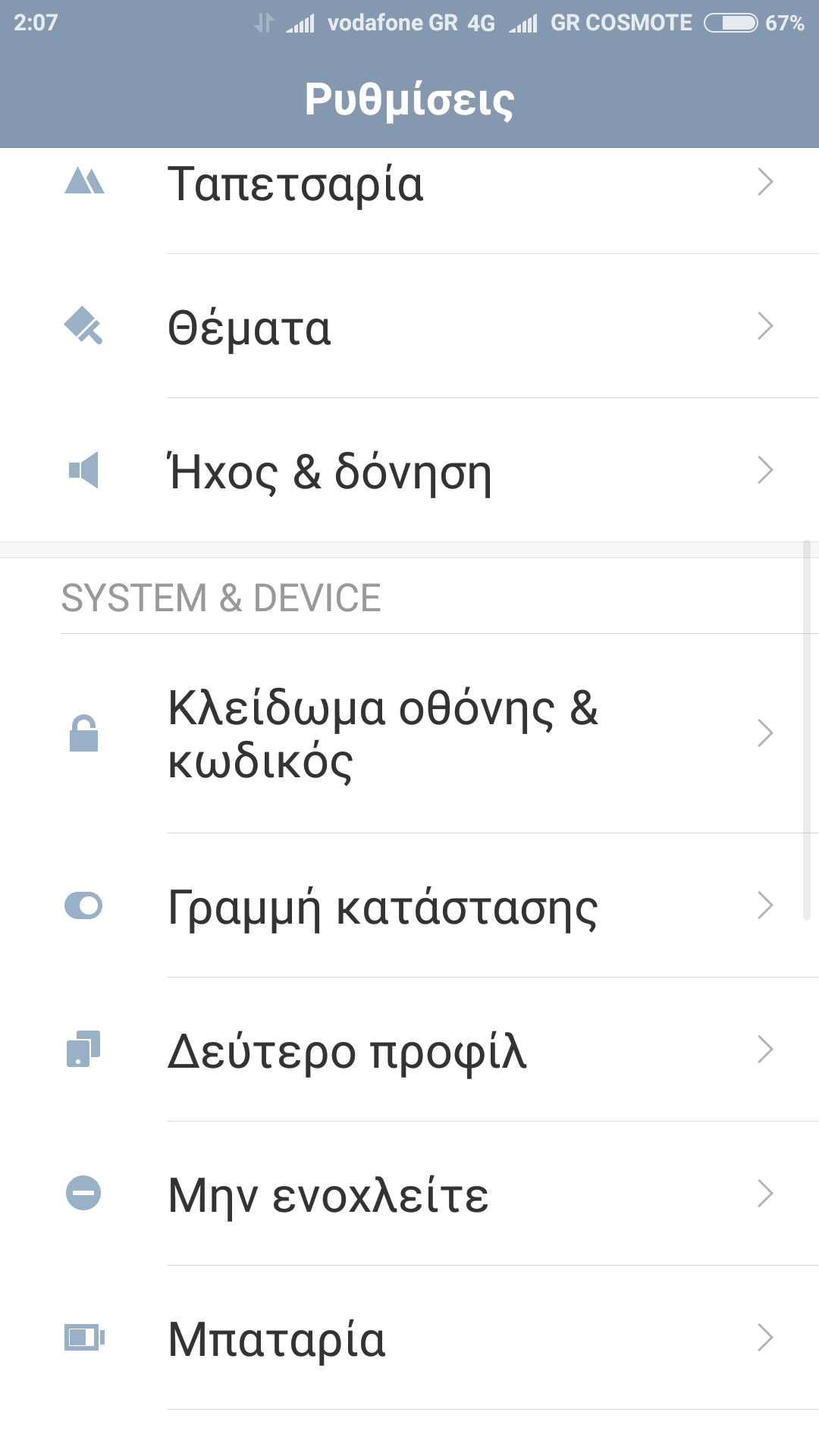The height and width of the screenshot is (1456, 819).
Task: Open Μην ενοχλείτε settings
Action: [x=409, y=1194]
